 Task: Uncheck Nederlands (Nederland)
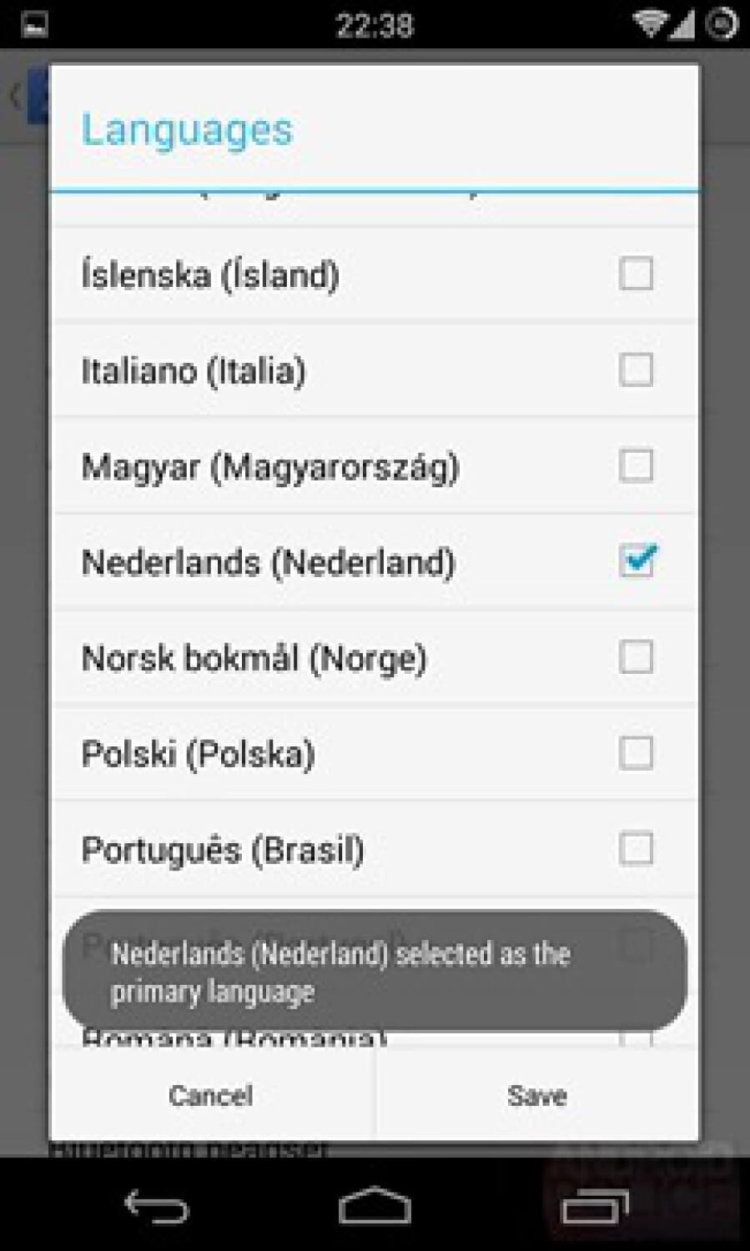pyautogui.click(x=636, y=560)
